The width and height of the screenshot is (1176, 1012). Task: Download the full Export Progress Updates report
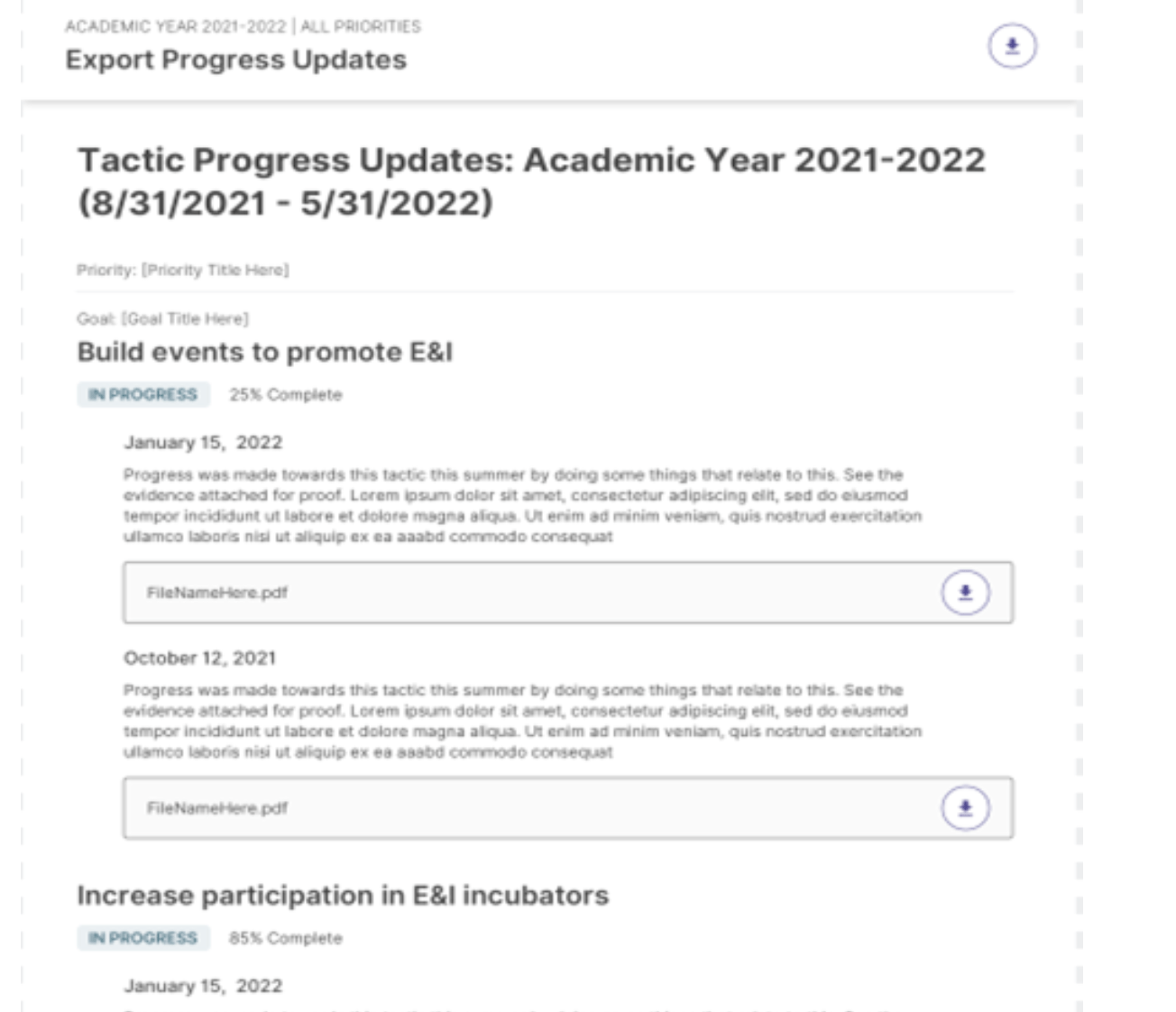(x=1012, y=46)
